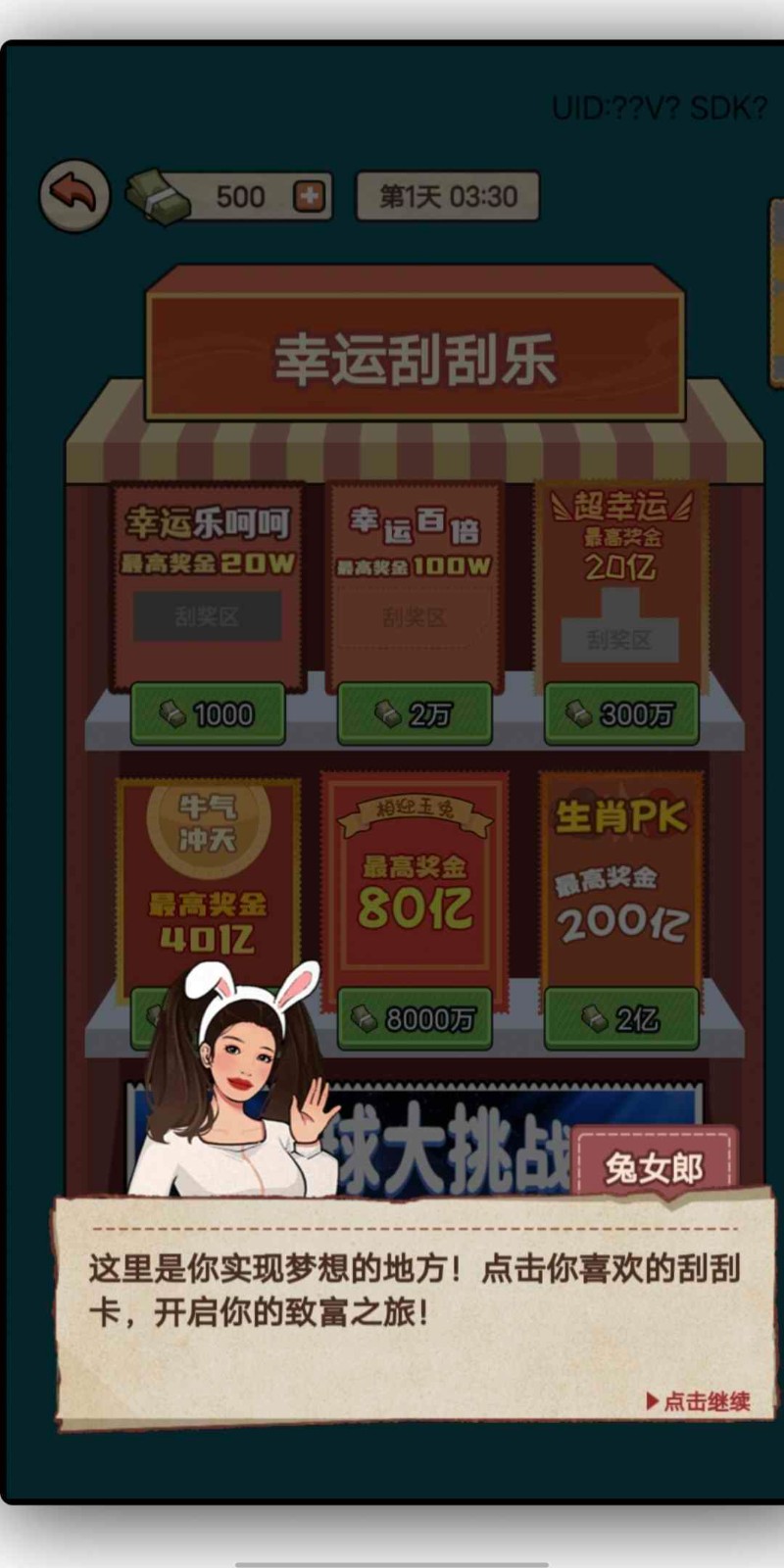Tap the back arrow button
This screenshot has height=1568, width=784.
pyautogui.click(x=74, y=195)
